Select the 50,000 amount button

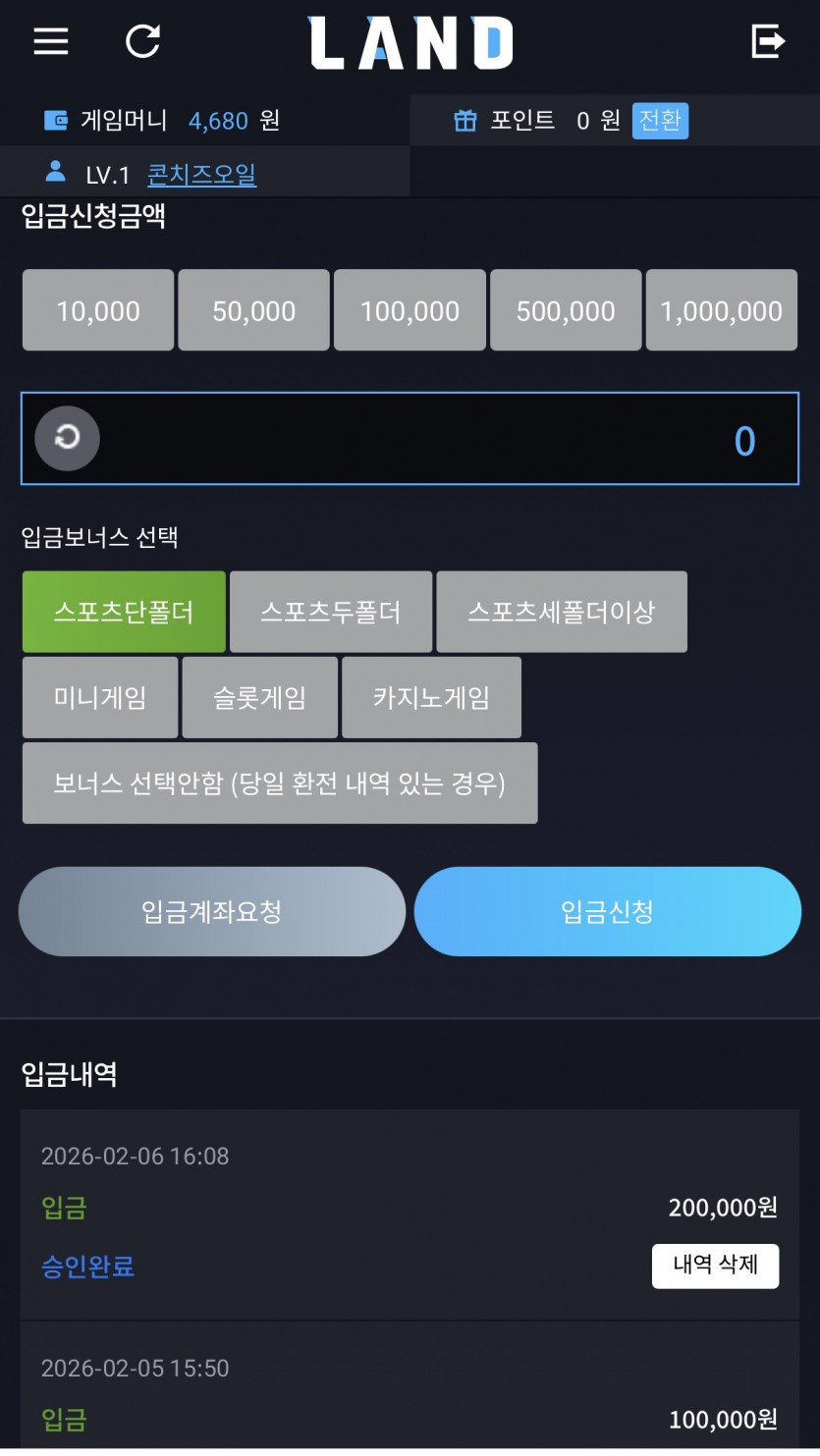click(x=253, y=310)
